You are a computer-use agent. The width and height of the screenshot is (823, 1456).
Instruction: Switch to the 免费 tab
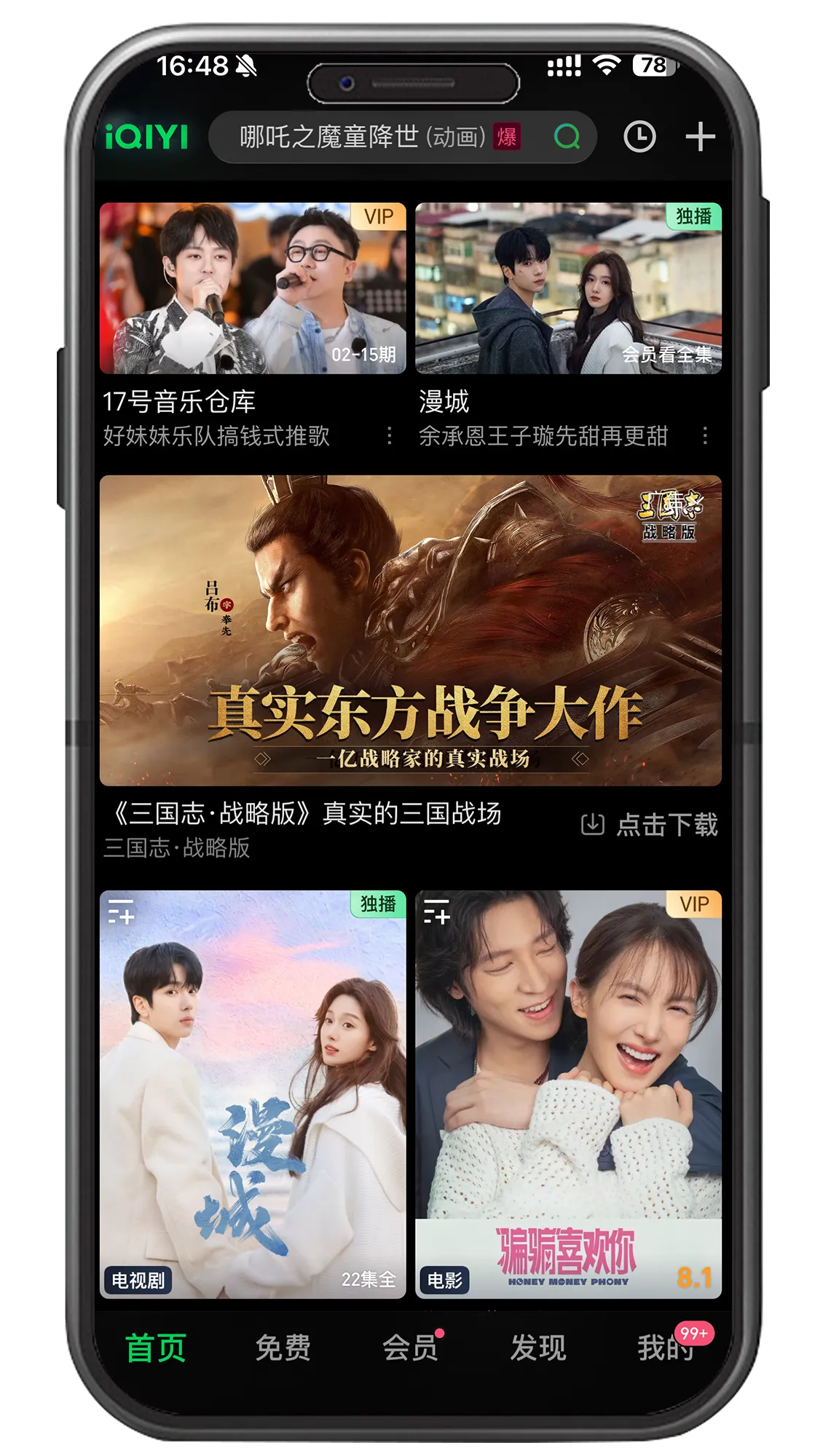pos(283,1348)
